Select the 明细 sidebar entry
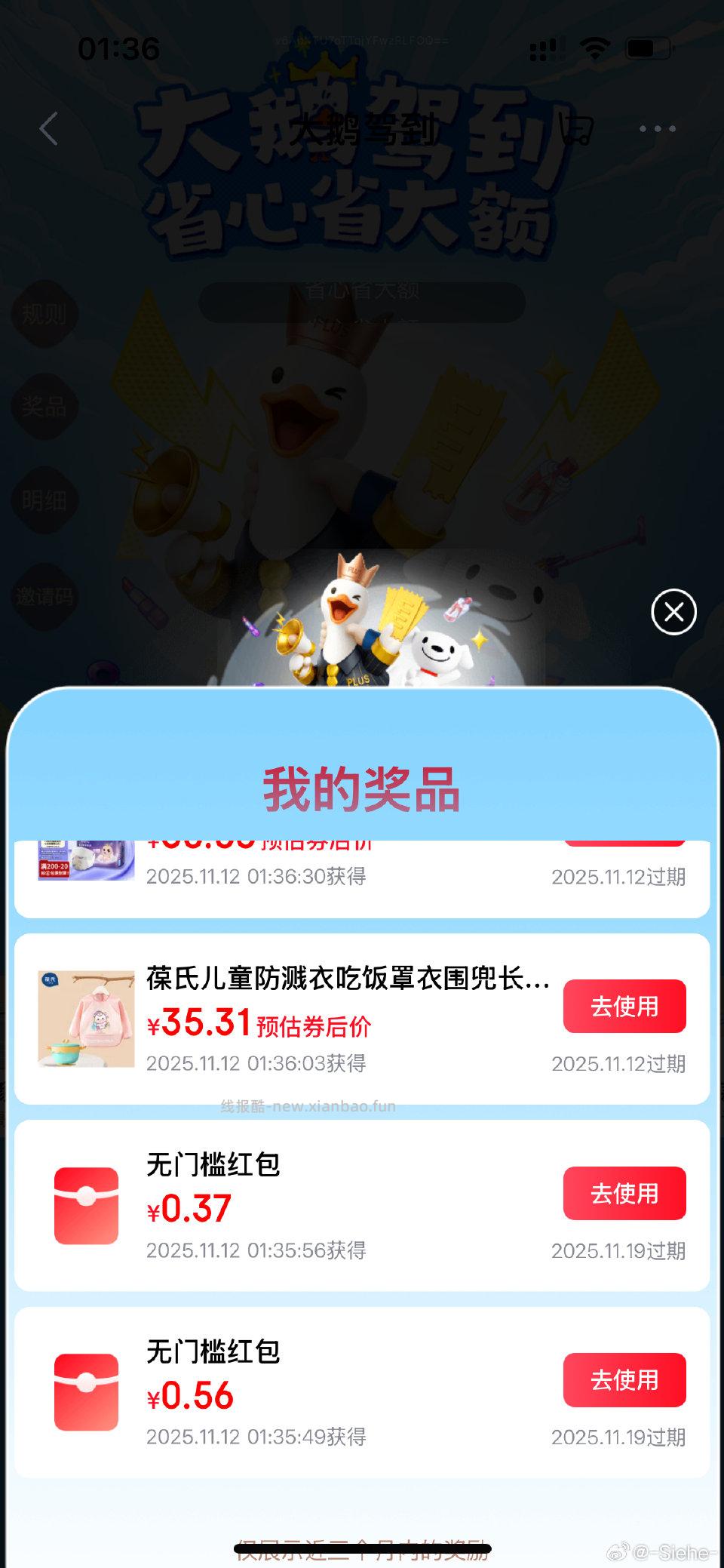 pos(45,500)
